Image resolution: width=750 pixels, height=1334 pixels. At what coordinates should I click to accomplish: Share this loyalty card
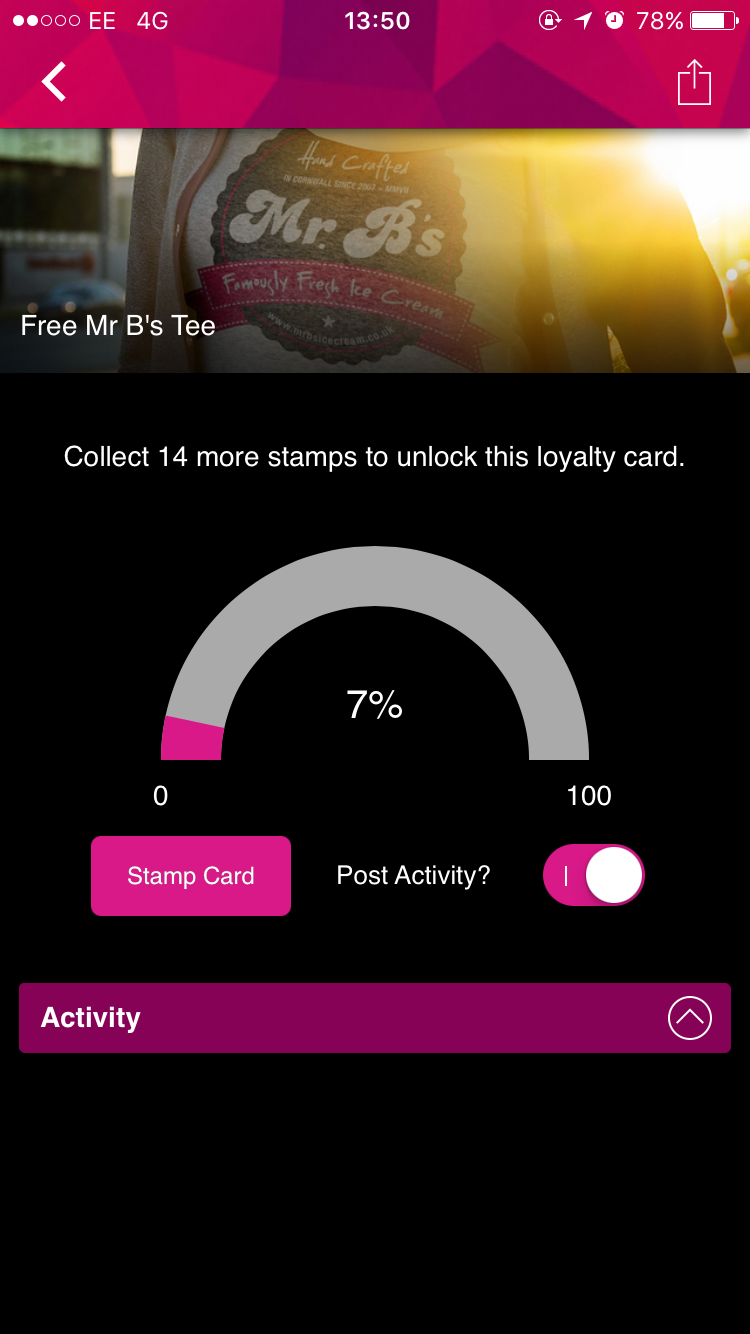tap(694, 82)
